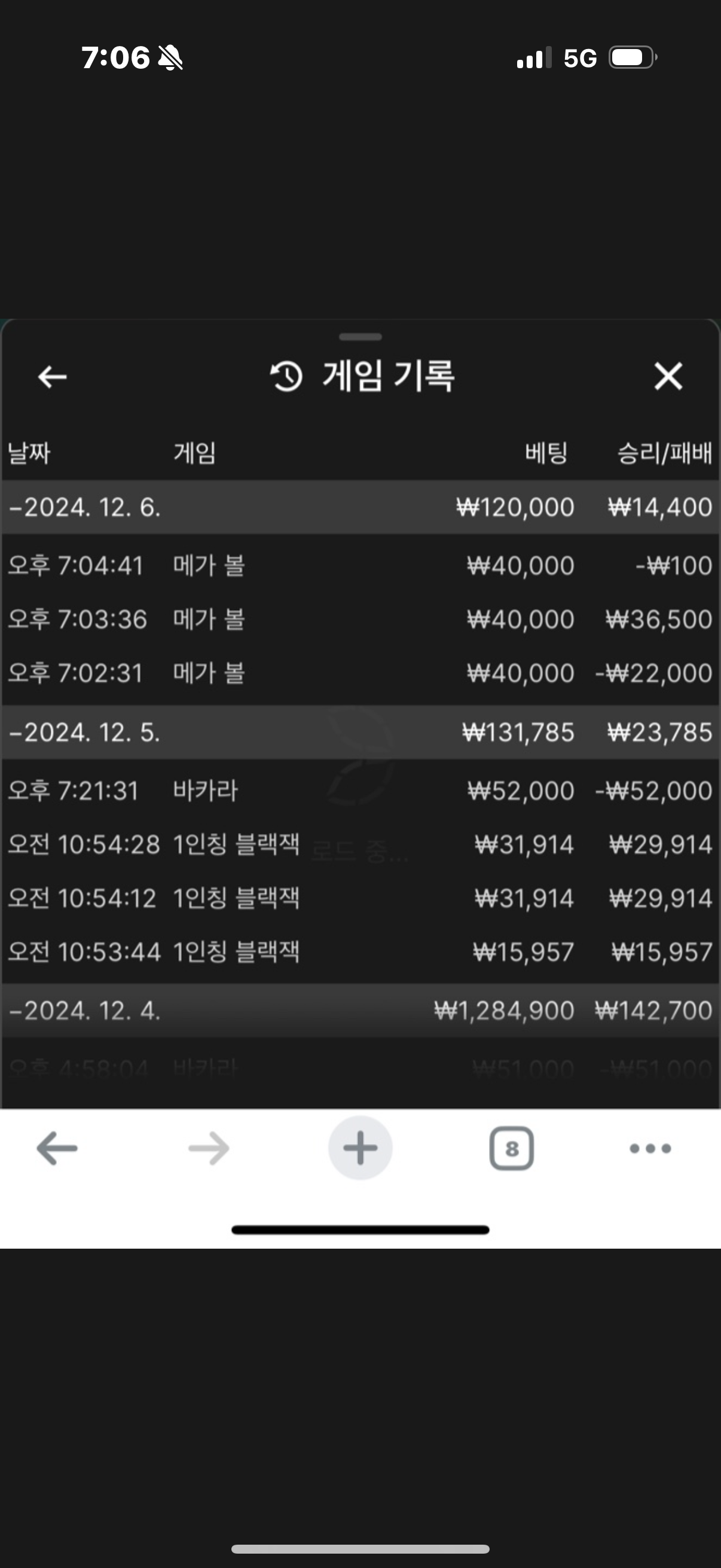Screen dimensions: 721x1568
Task: Open the 블랙잭 record at 오전 10:54:12
Action: [360, 898]
